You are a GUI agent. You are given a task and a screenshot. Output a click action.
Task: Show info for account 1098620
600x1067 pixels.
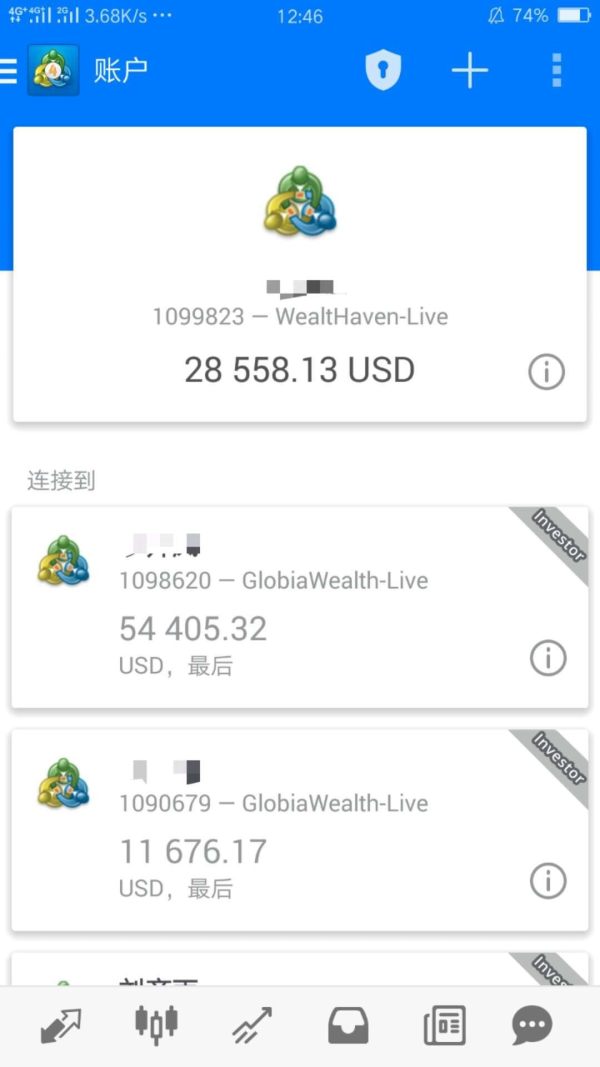[547, 658]
